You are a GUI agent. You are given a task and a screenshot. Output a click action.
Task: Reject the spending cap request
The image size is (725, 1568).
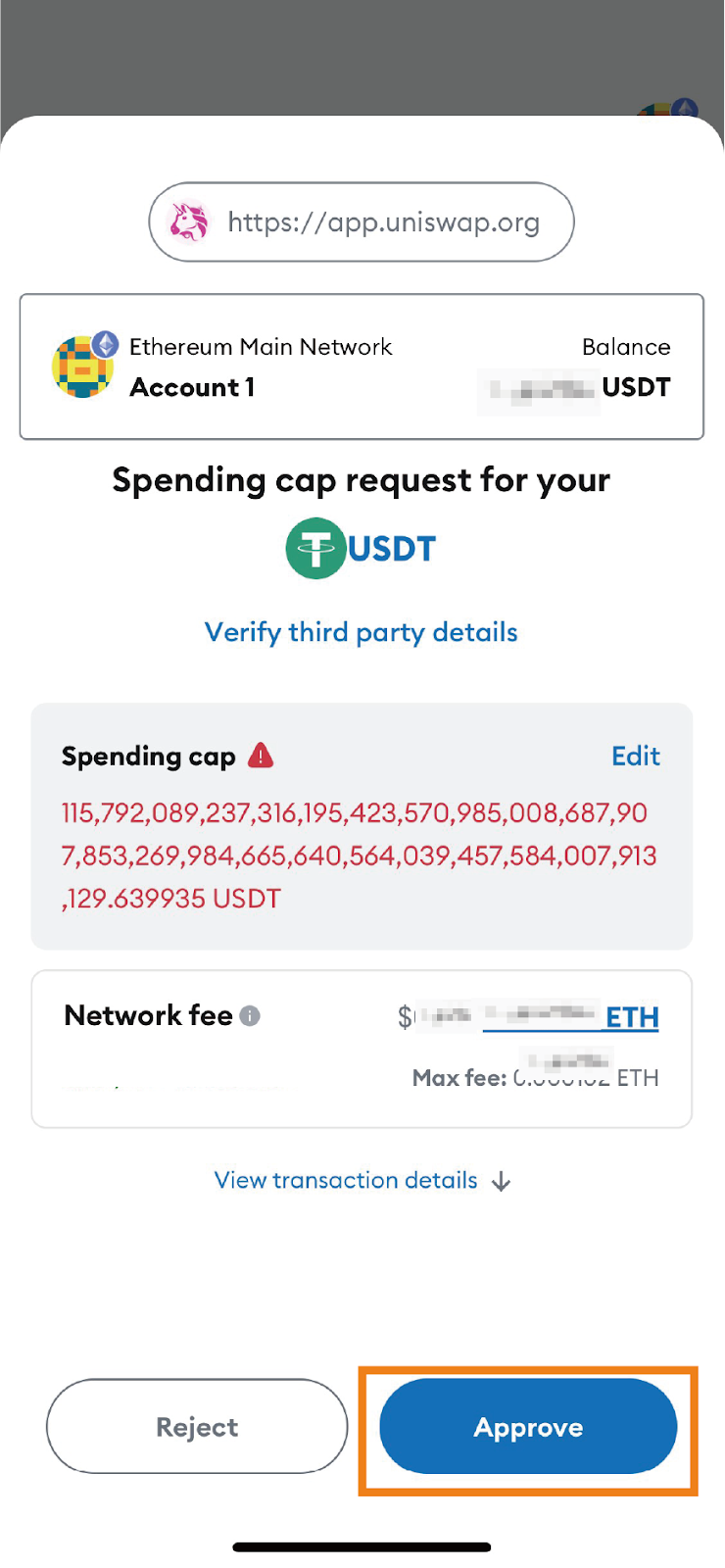tap(197, 1426)
